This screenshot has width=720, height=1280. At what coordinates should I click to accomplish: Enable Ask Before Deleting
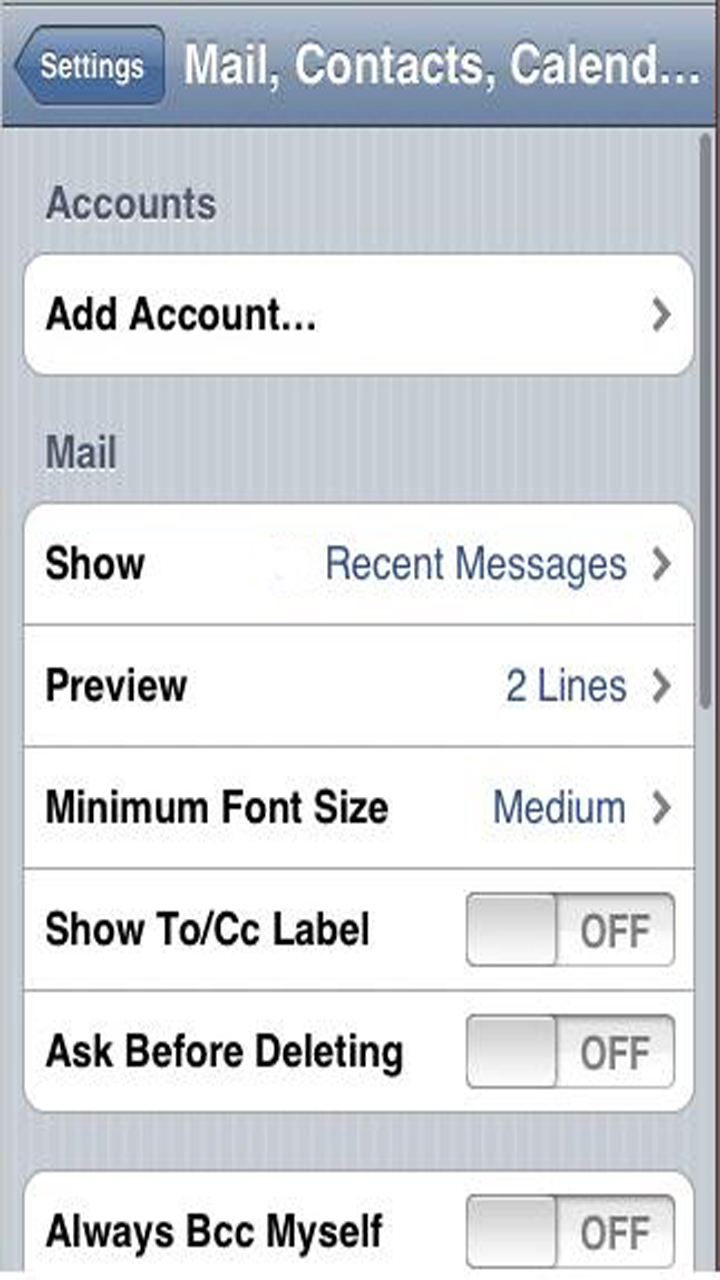[570, 1052]
